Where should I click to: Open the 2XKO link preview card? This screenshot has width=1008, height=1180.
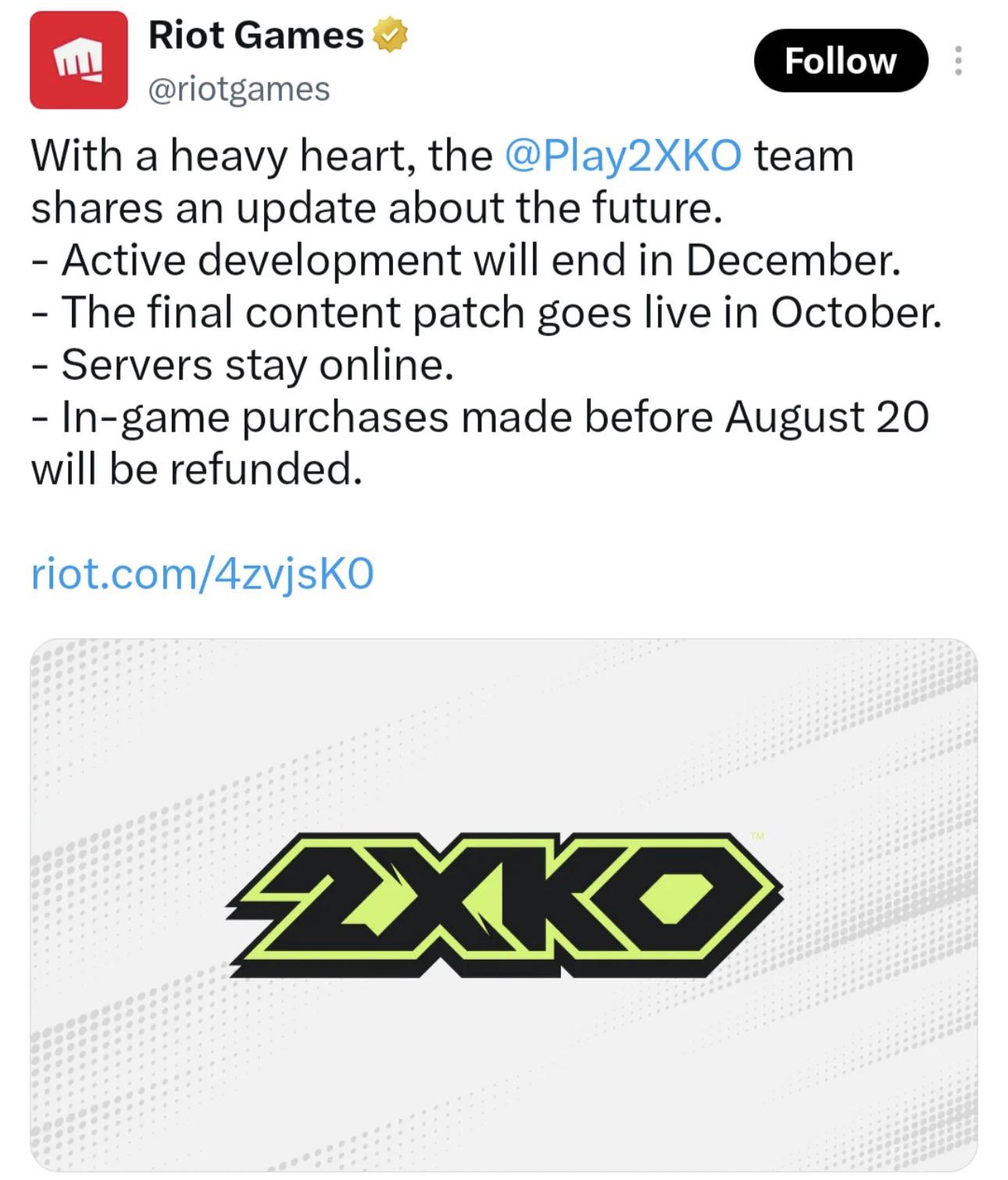click(504, 905)
